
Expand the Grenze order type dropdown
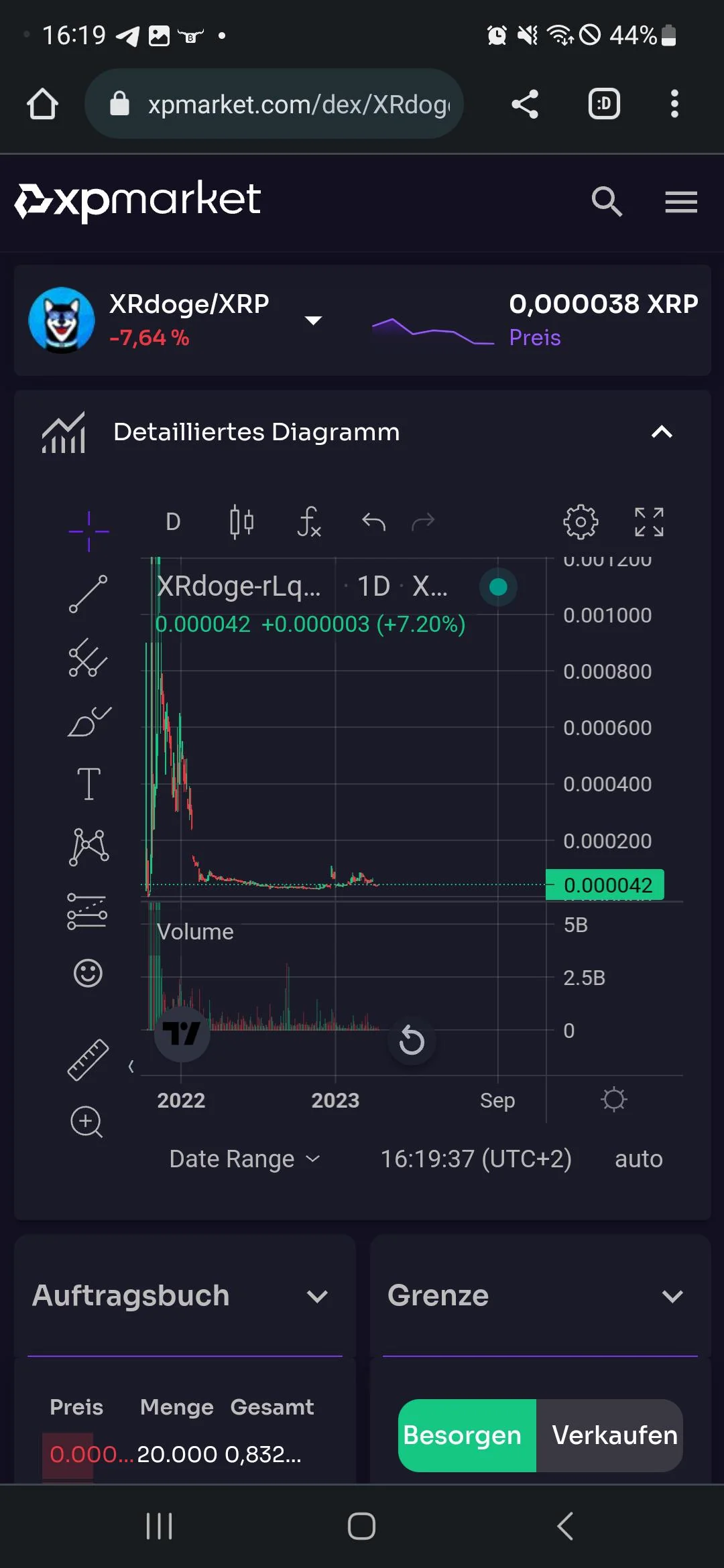click(x=672, y=1296)
